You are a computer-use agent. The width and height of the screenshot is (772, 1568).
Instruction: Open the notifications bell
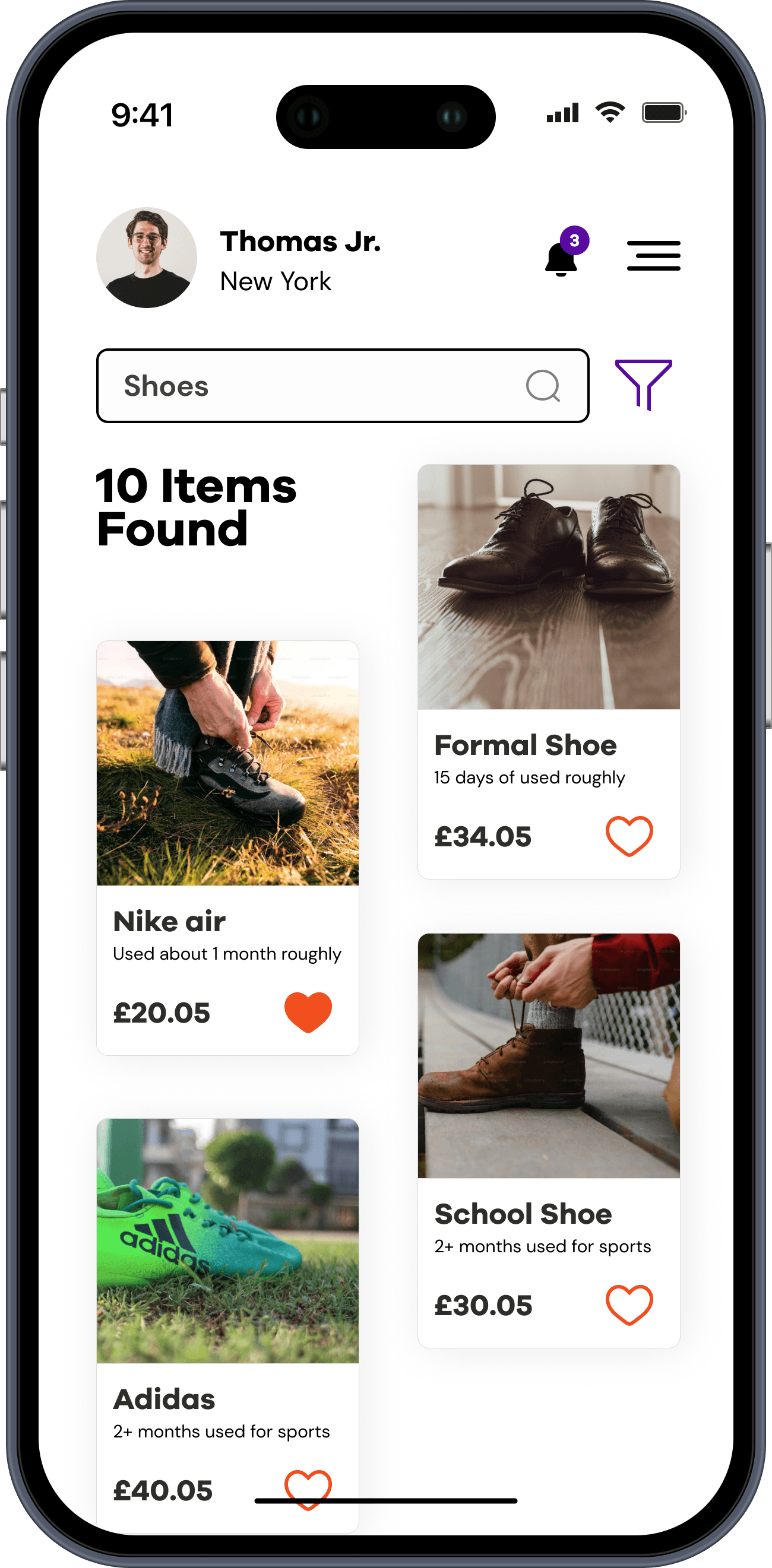point(561,258)
